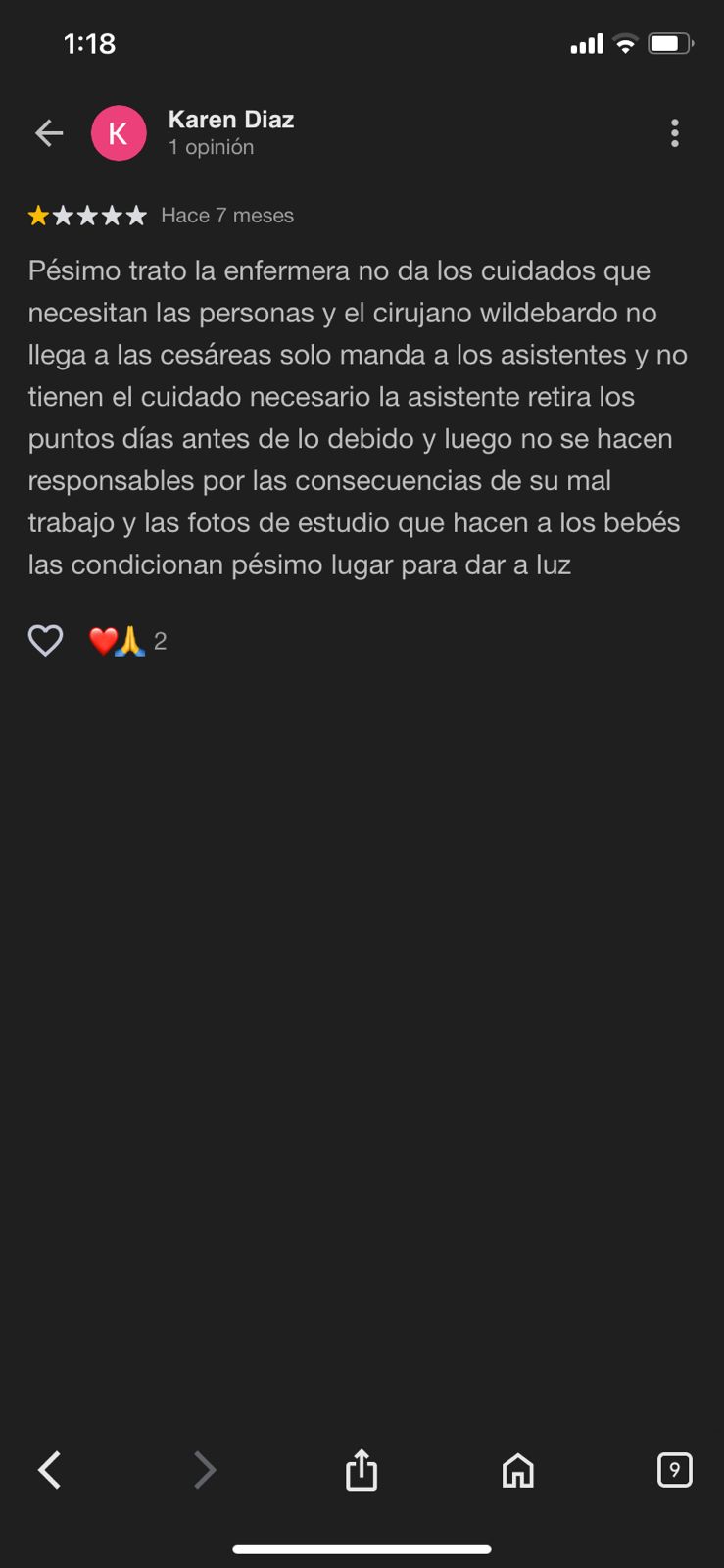The width and height of the screenshot is (724, 1568).
Task: Like Karen Diaz's review with the heart
Action: pos(45,641)
